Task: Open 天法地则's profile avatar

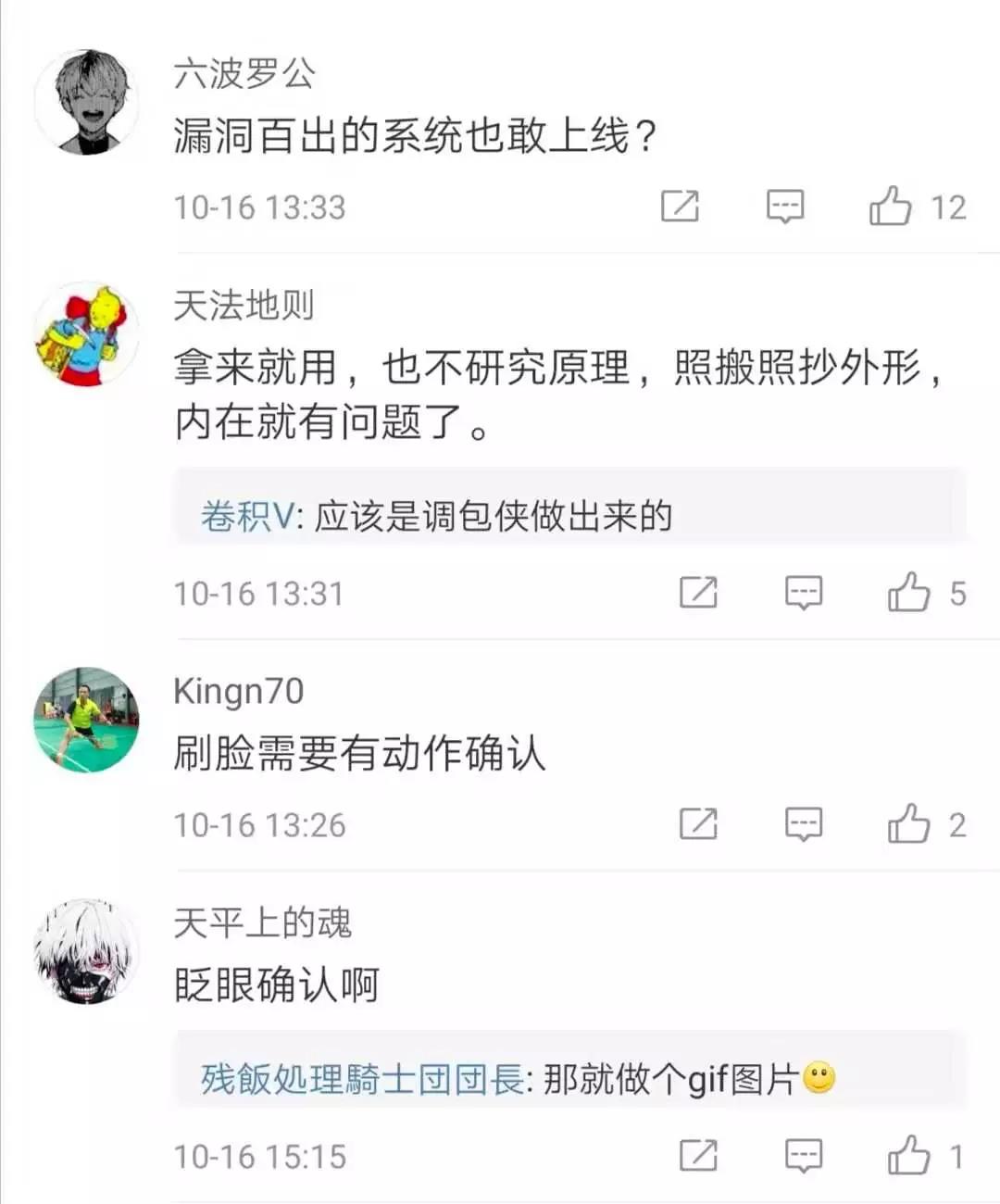Action: [86, 333]
